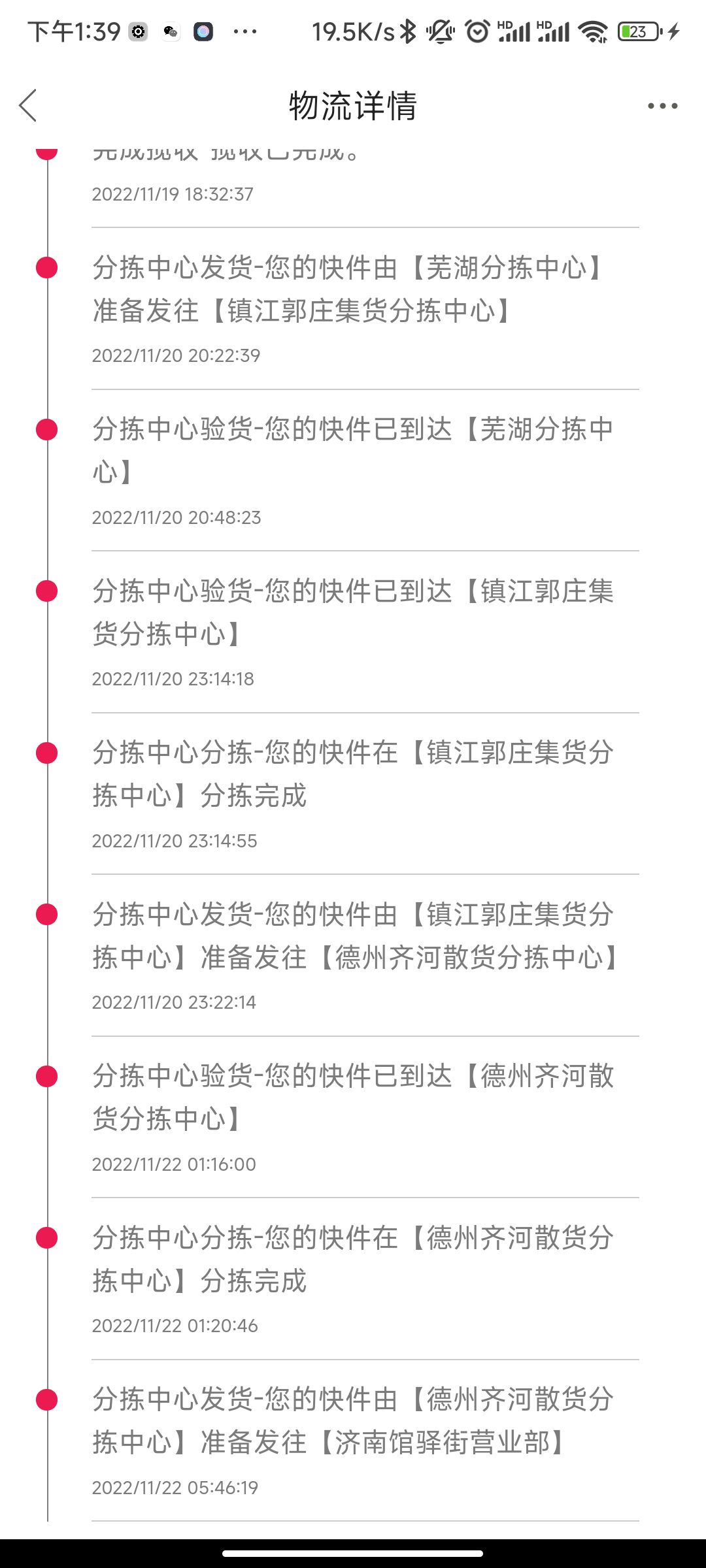
Task: Go back from the 物流详情 page
Action: pyautogui.click(x=28, y=106)
